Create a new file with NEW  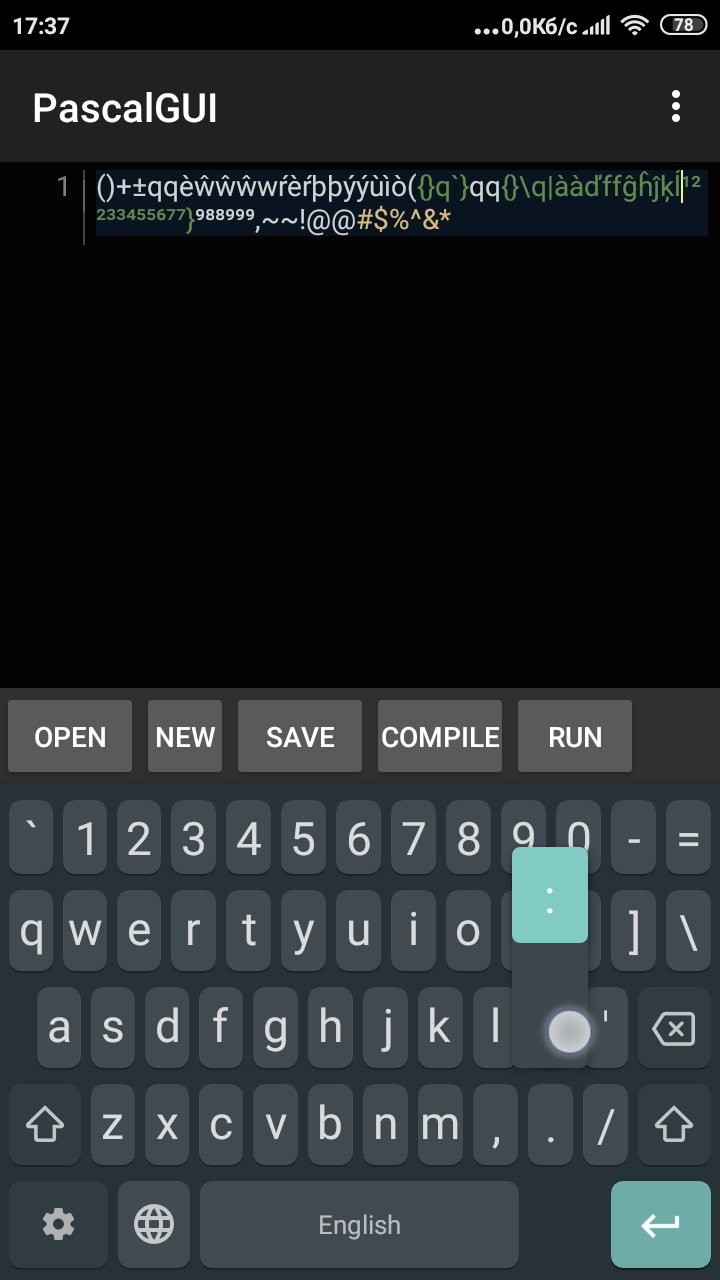click(x=185, y=737)
